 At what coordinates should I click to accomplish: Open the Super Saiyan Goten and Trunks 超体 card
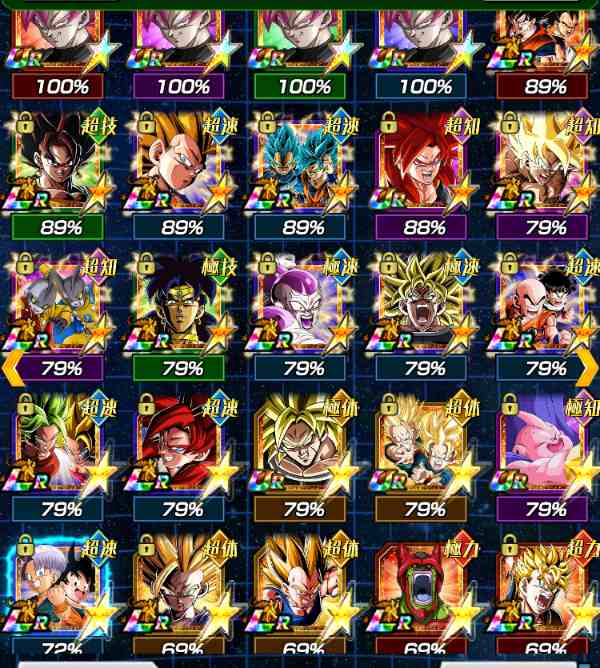click(424, 446)
